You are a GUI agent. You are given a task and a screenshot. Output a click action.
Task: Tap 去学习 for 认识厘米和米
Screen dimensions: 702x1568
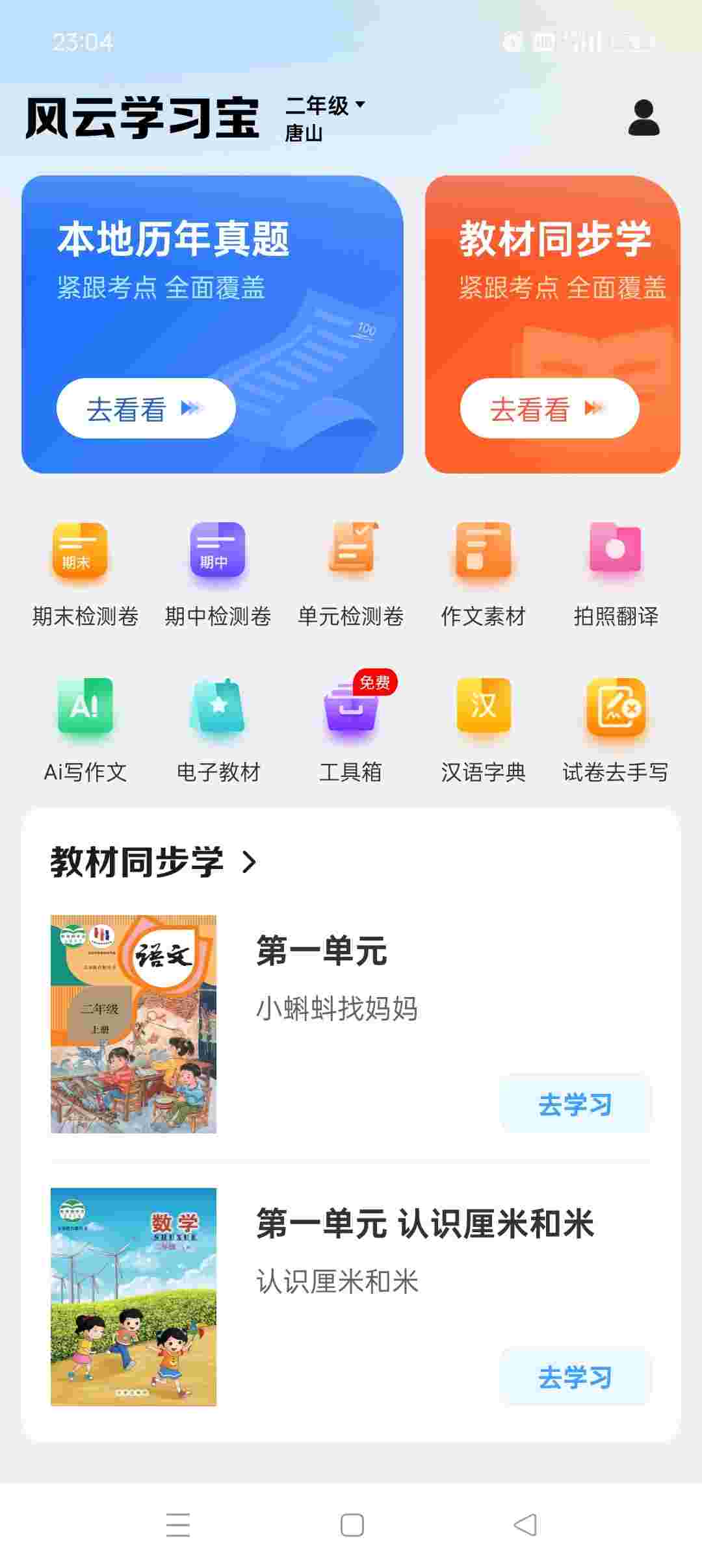pyautogui.click(x=575, y=1377)
